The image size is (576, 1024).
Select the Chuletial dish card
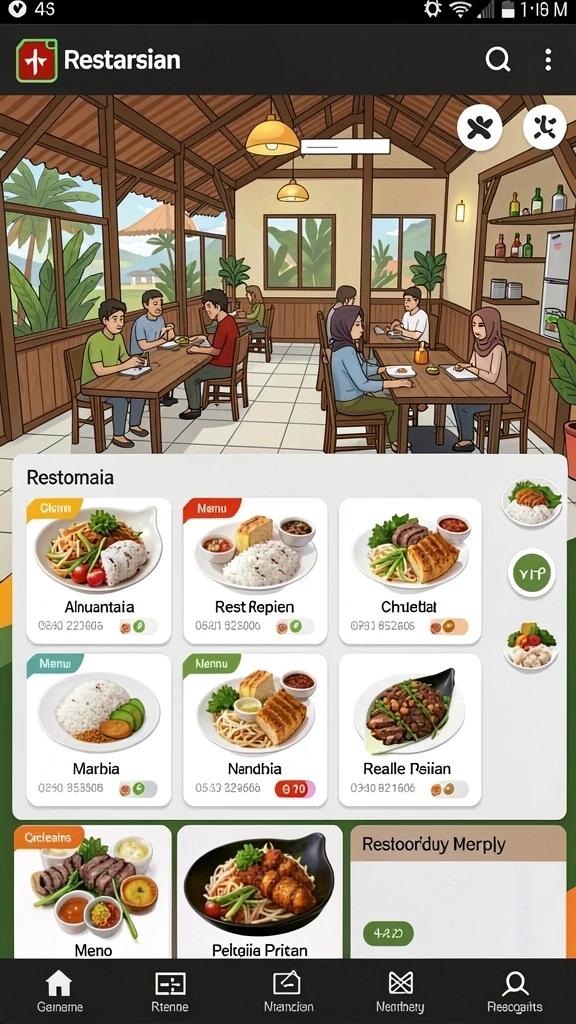[410, 571]
